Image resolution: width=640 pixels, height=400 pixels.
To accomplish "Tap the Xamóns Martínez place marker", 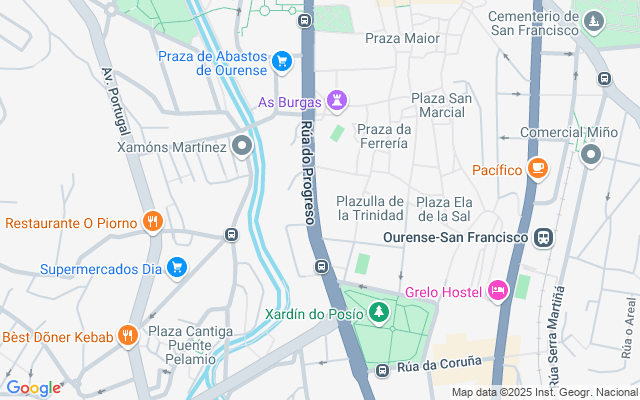I will coord(242,147).
